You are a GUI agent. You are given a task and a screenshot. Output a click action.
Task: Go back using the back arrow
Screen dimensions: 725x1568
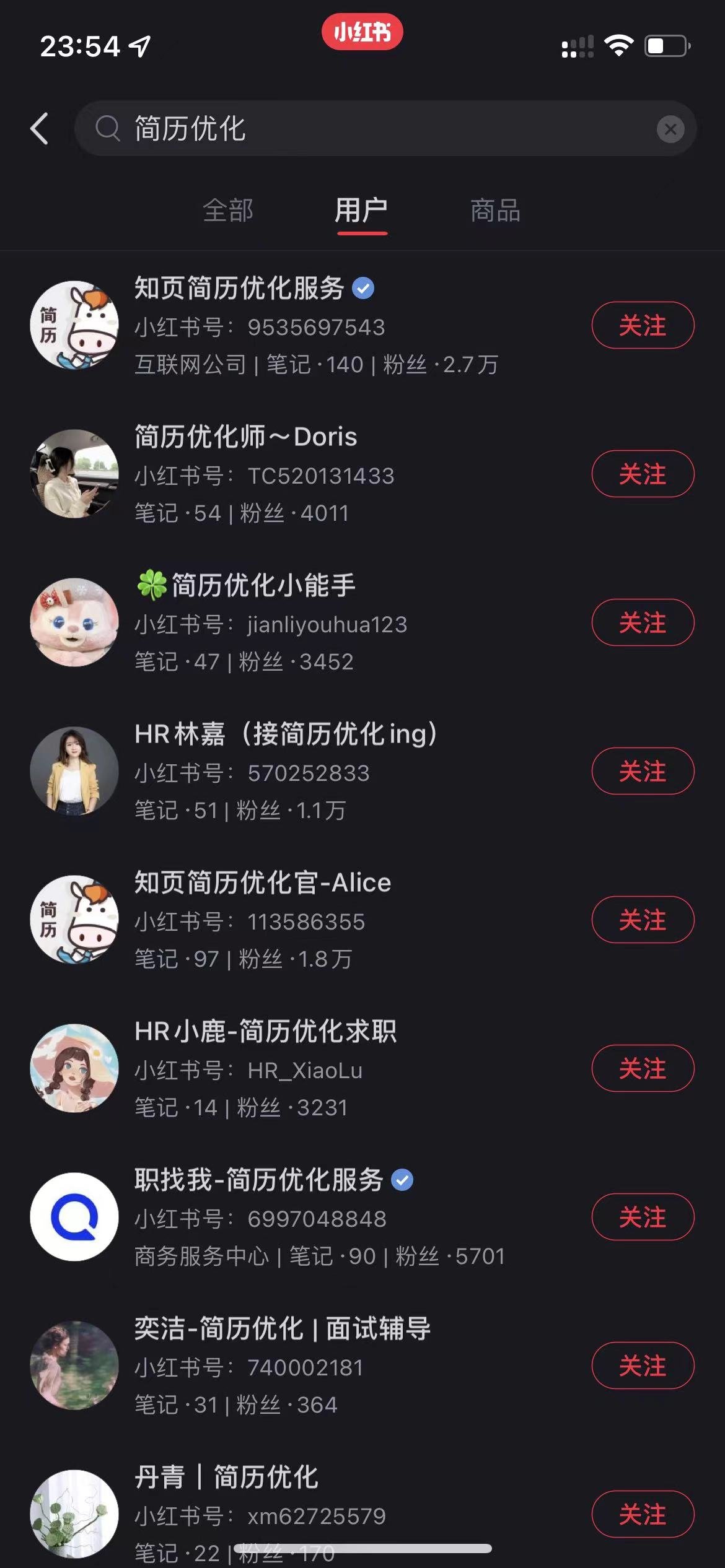tap(40, 129)
